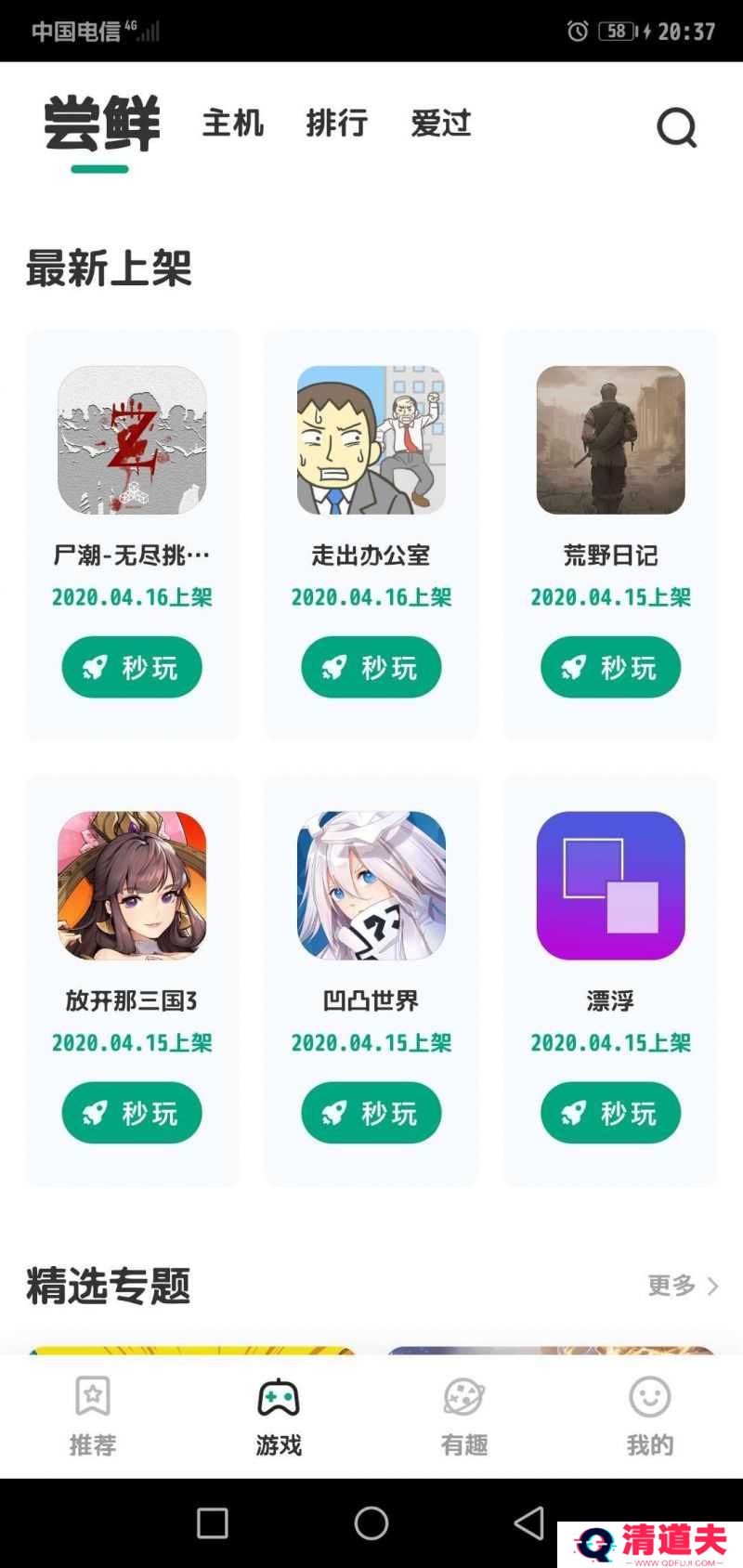Go to the 推荐 bottom tab
Viewport: 743px width, 1568px height.
pyautogui.click(x=93, y=1416)
